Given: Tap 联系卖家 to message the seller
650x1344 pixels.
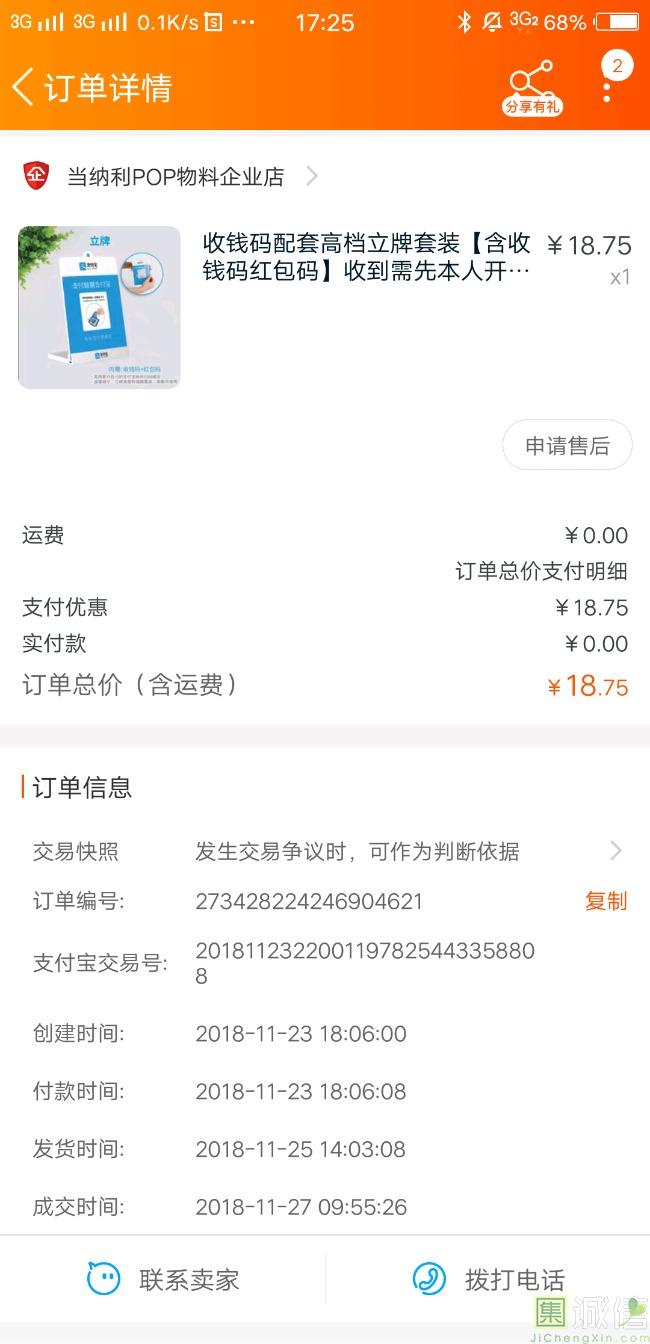Looking at the screenshot, I should point(163,1279).
